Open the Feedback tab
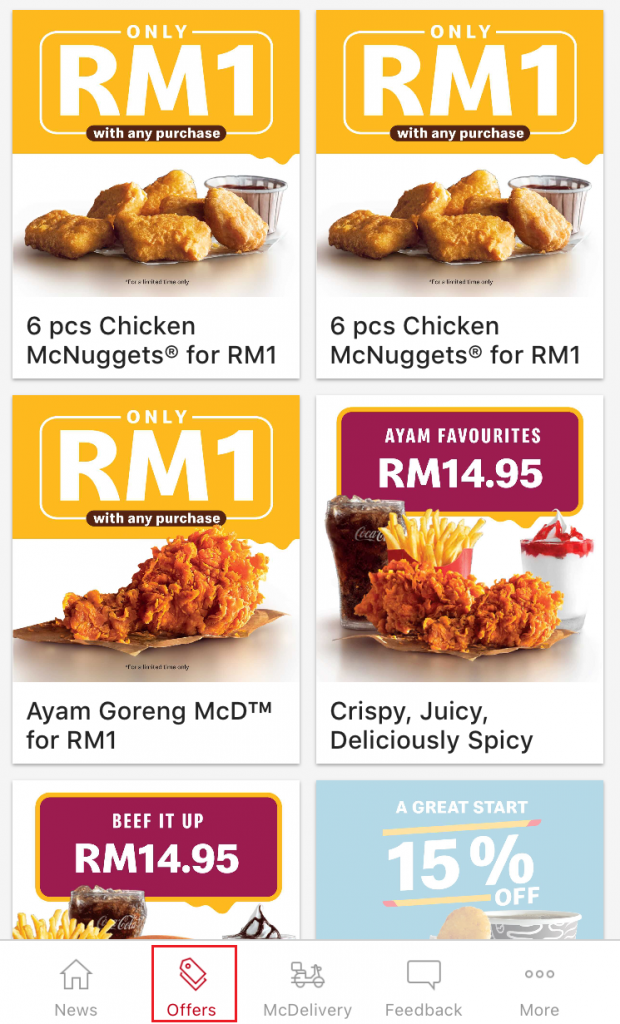This screenshot has width=620, height=1024. point(424,985)
